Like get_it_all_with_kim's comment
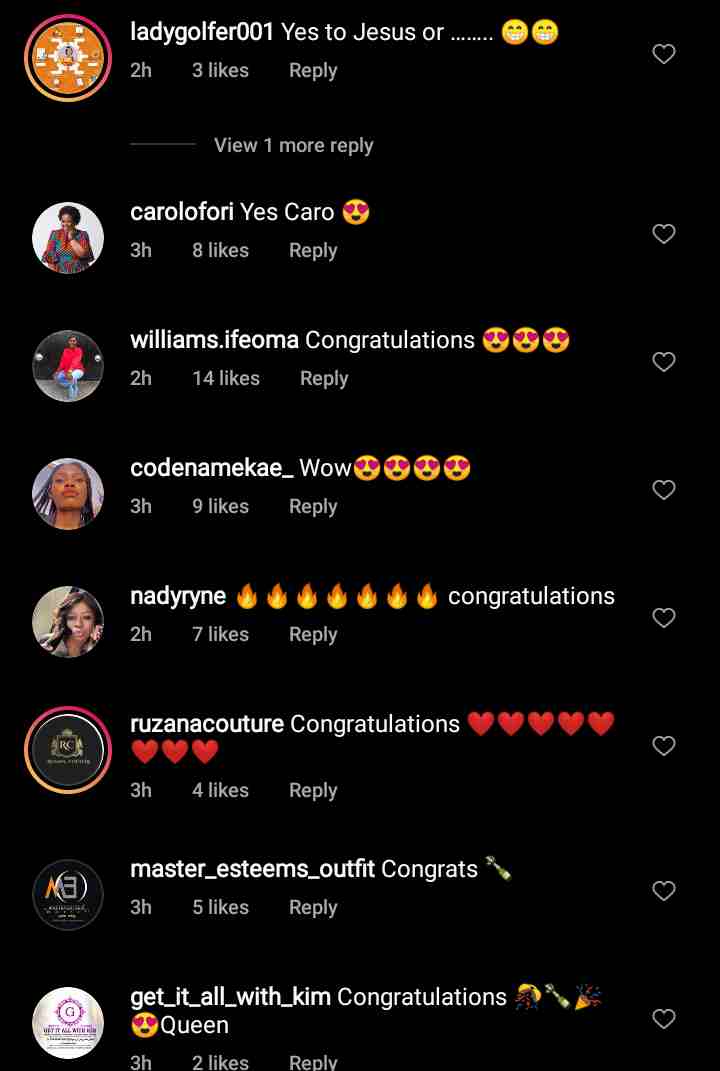 (x=664, y=1019)
